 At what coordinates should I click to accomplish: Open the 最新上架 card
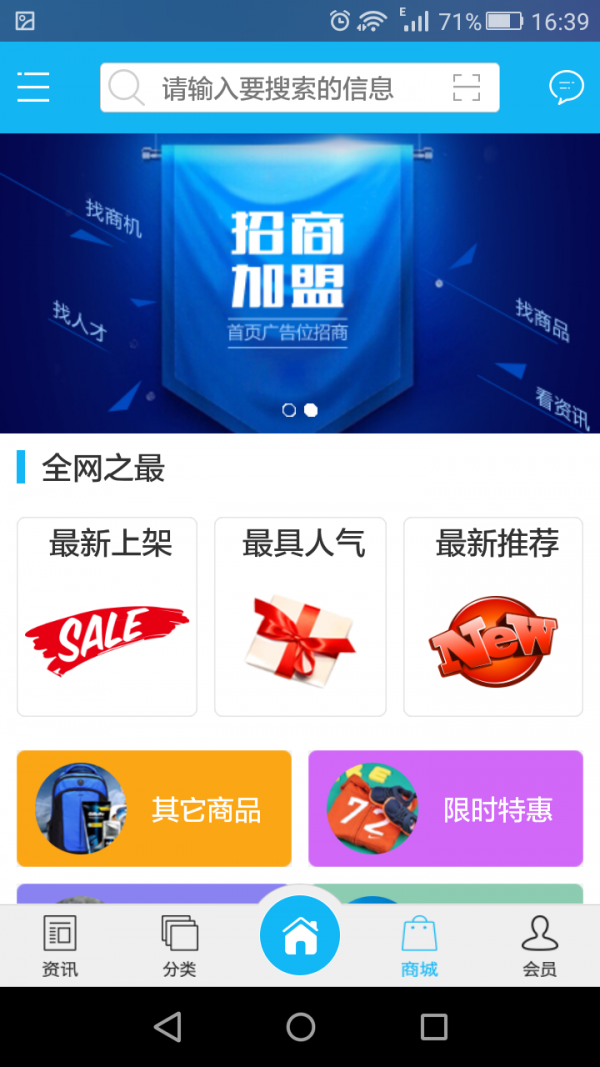coord(107,616)
